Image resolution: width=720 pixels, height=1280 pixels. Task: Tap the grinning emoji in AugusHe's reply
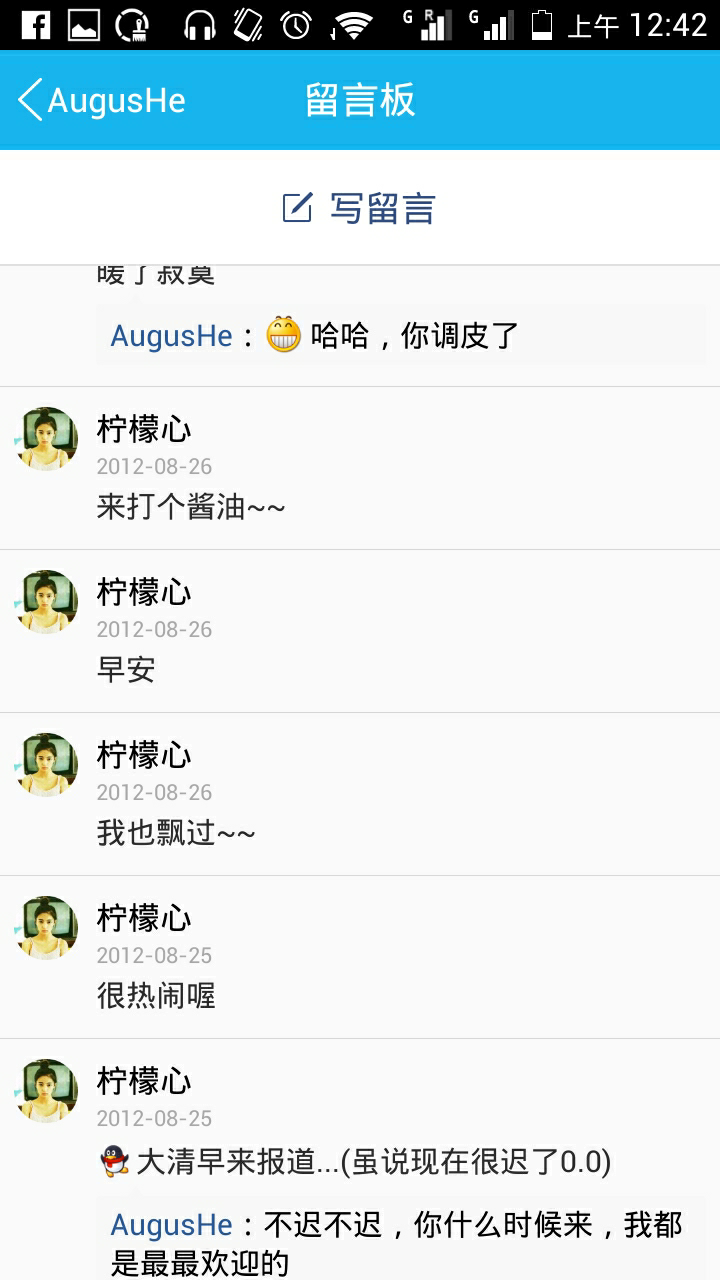[284, 336]
